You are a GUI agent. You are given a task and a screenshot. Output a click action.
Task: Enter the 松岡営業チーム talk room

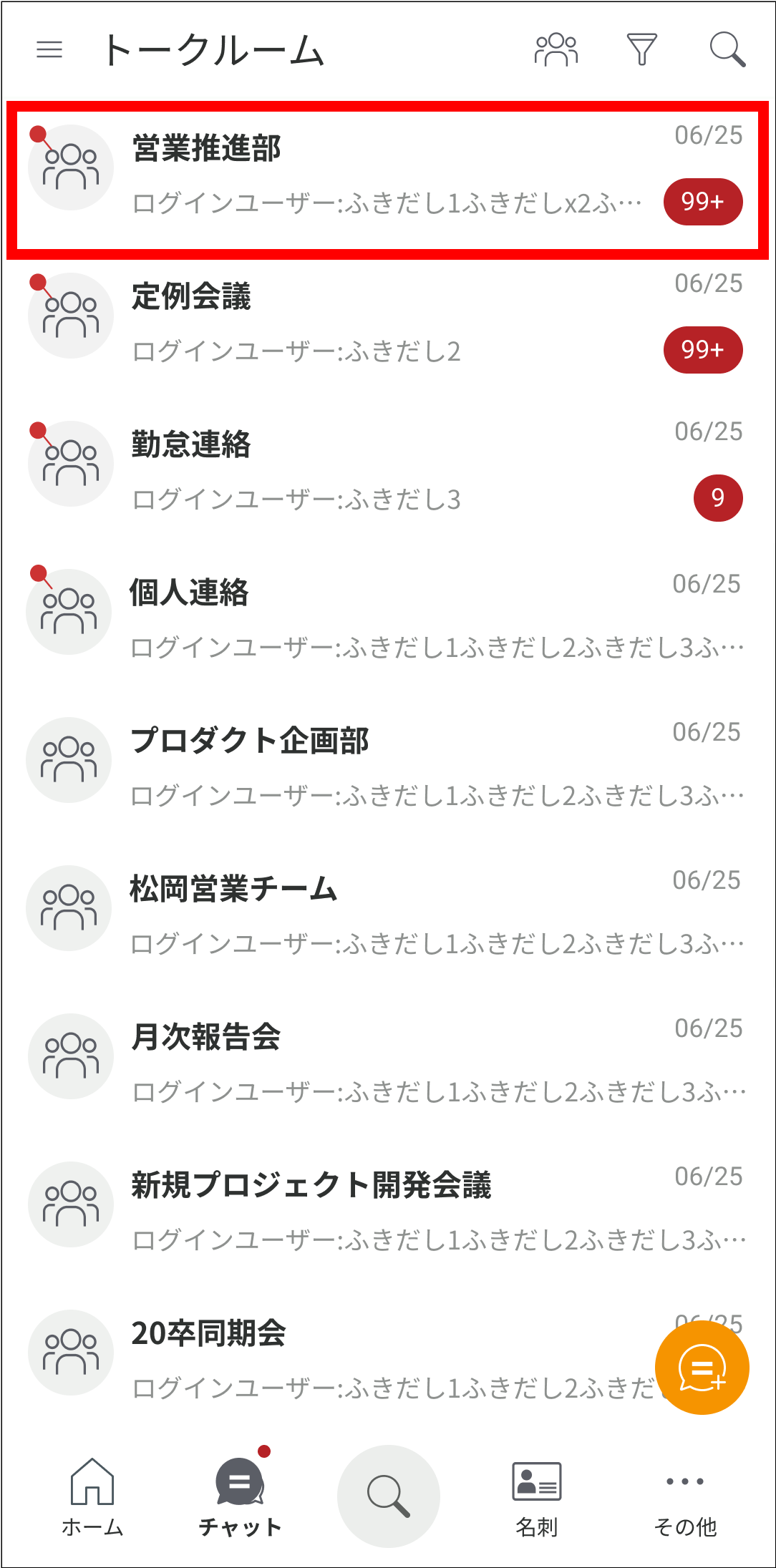(387, 915)
